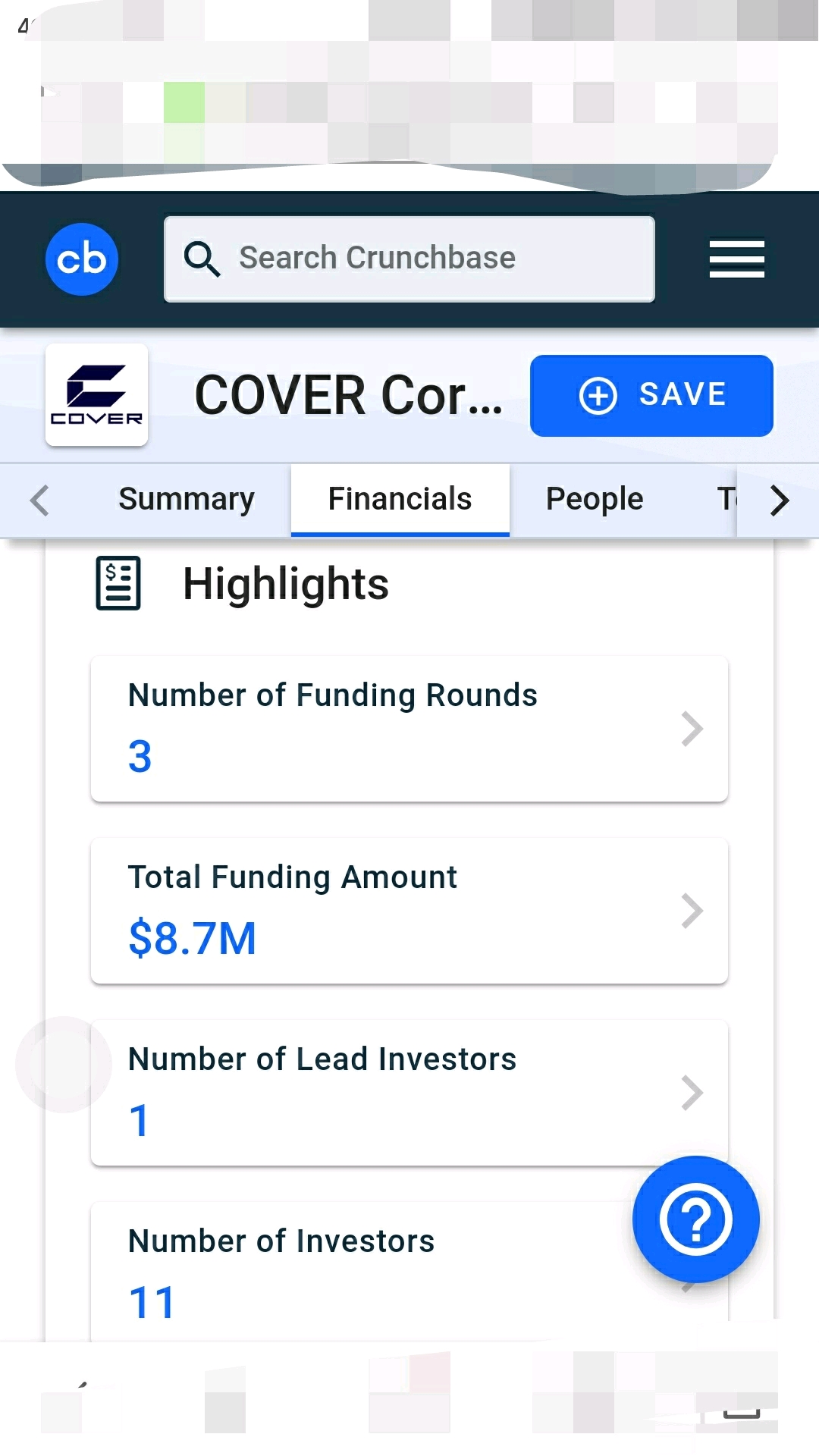
Task: Show previous tabs with left arrow
Action: pos(39,500)
